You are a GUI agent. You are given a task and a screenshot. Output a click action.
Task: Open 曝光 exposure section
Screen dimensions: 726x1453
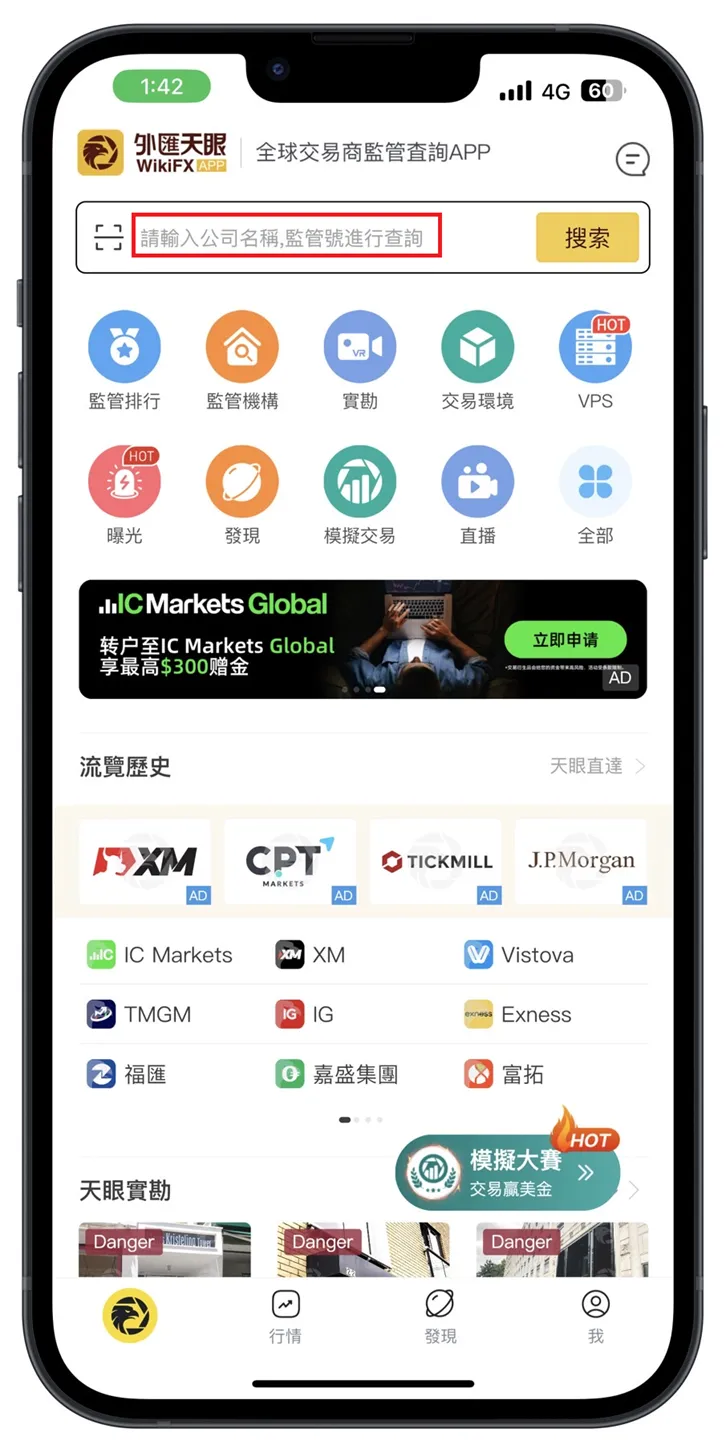click(x=125, y=496)
